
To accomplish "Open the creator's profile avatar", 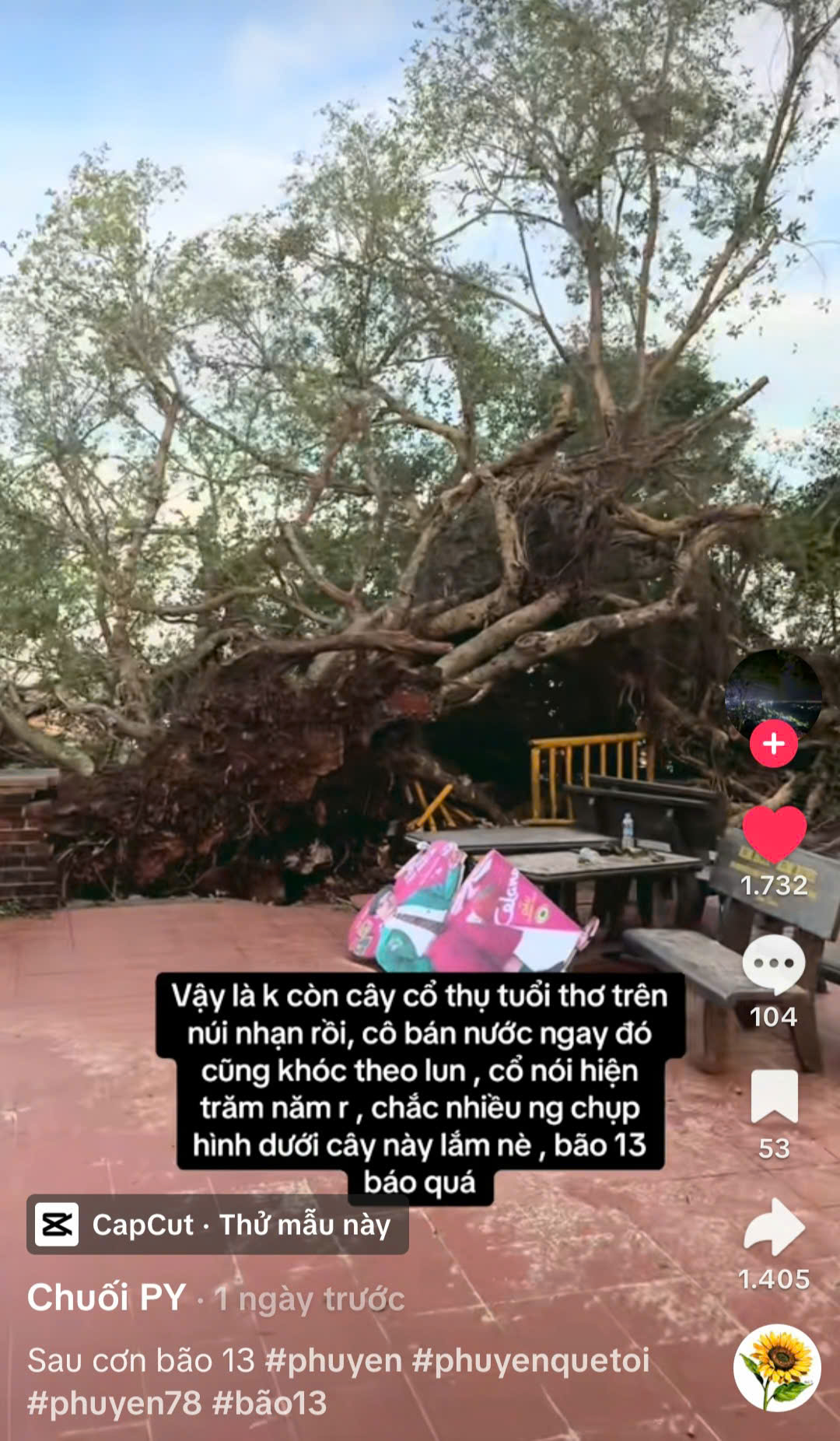I will click(x=773, y=692).
